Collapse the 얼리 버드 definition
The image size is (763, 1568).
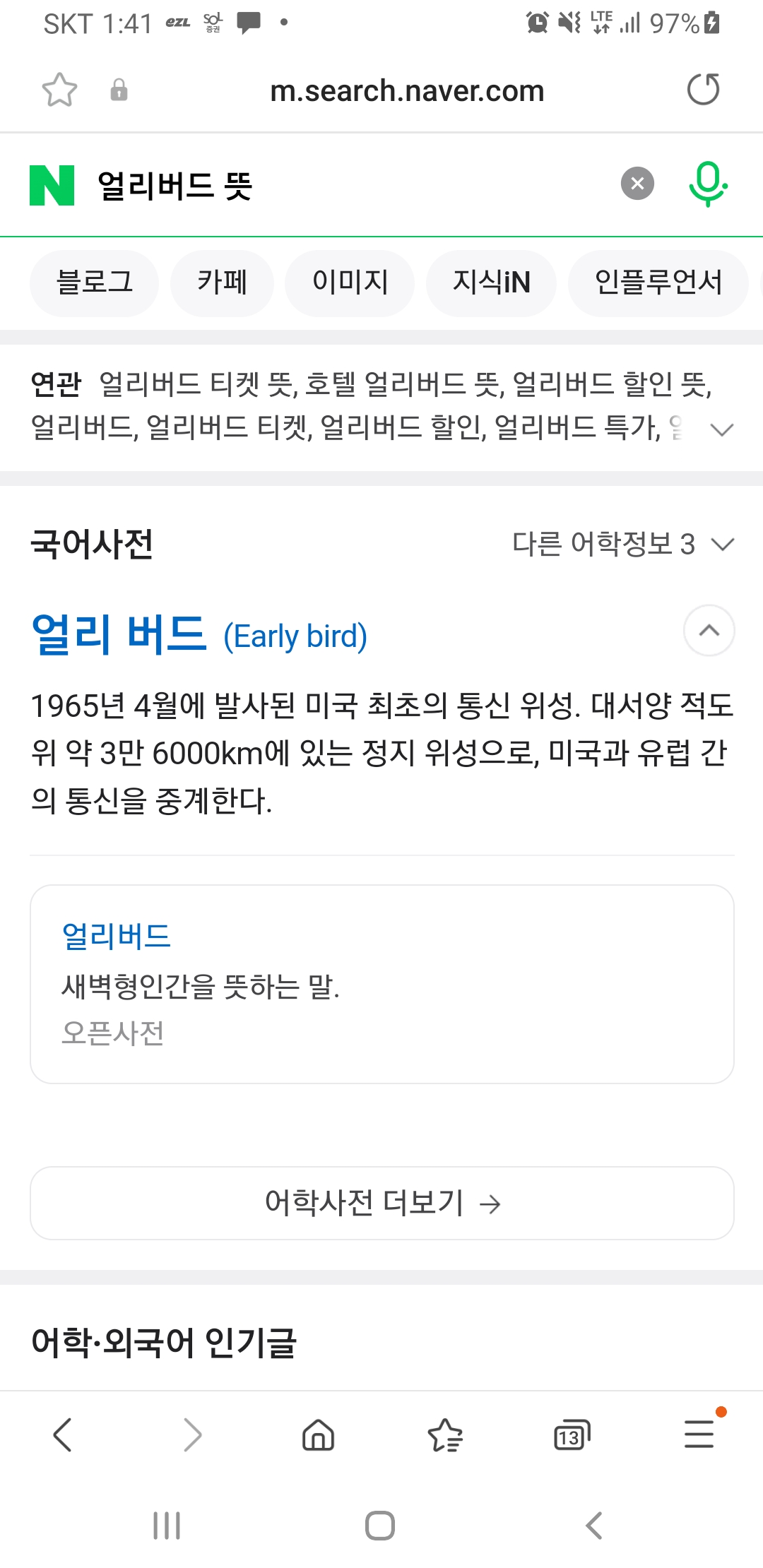(709, 631)
